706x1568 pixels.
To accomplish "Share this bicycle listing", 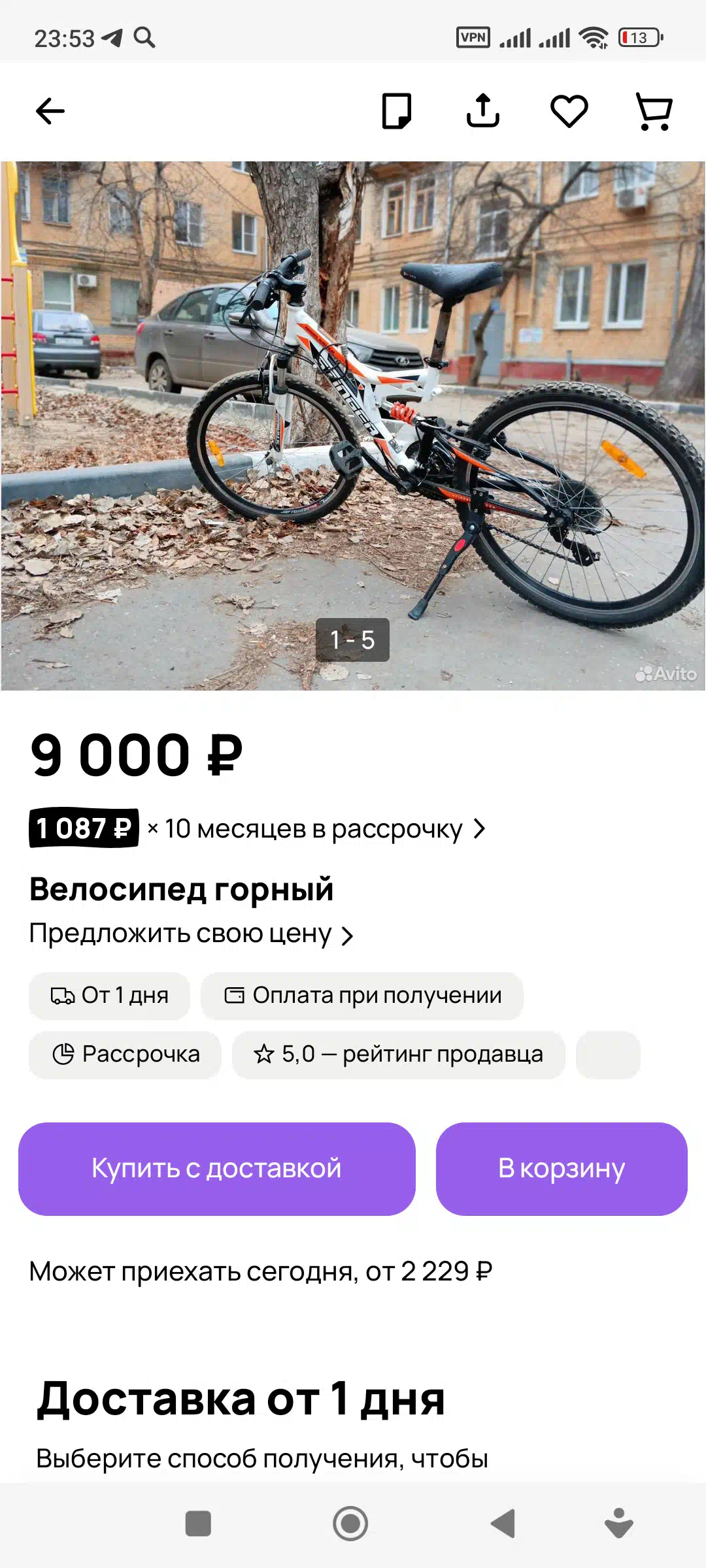I will tap(483, 110).
